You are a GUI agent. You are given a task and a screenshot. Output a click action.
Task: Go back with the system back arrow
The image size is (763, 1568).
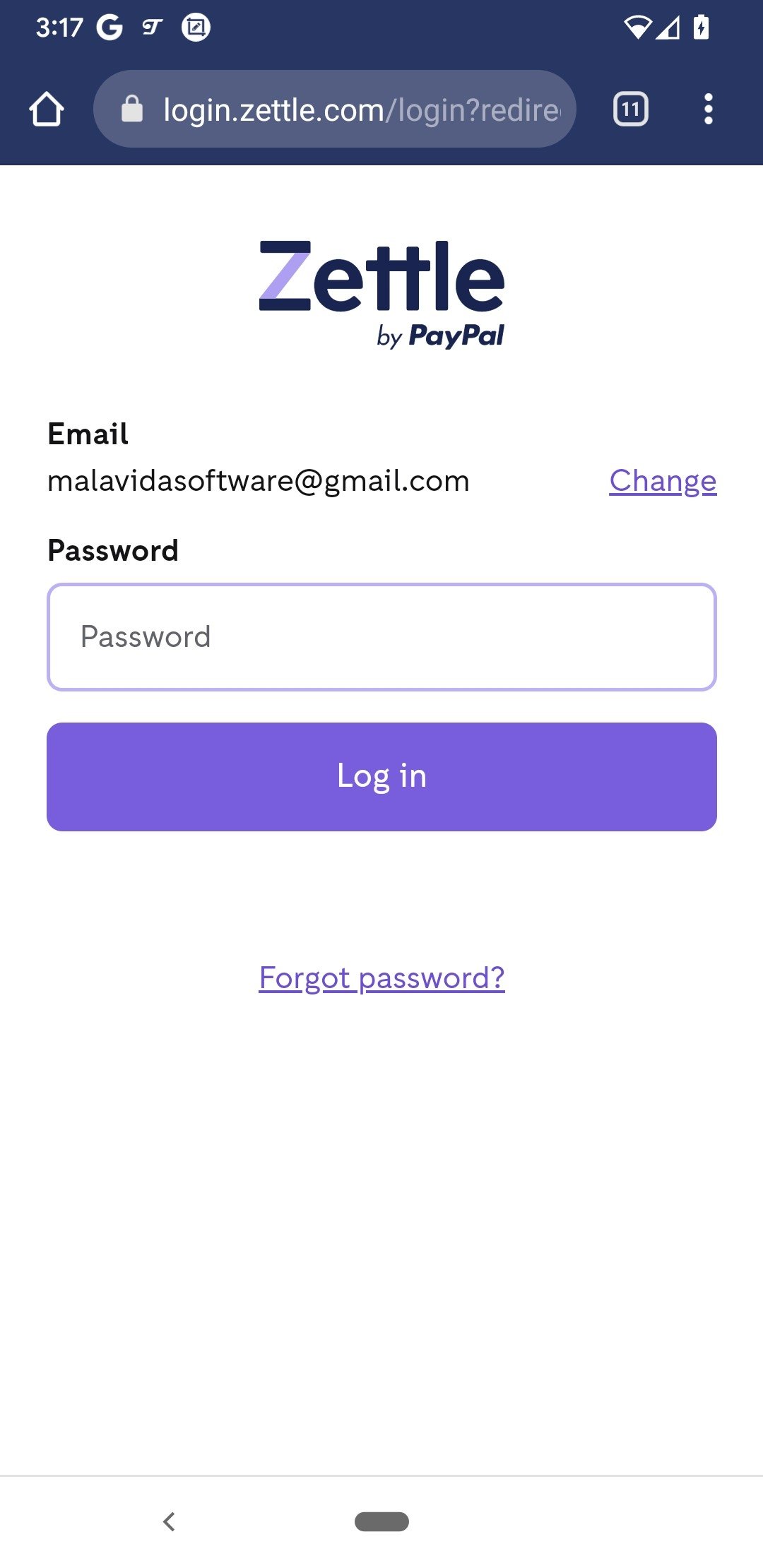click(x=169, y=1521)
